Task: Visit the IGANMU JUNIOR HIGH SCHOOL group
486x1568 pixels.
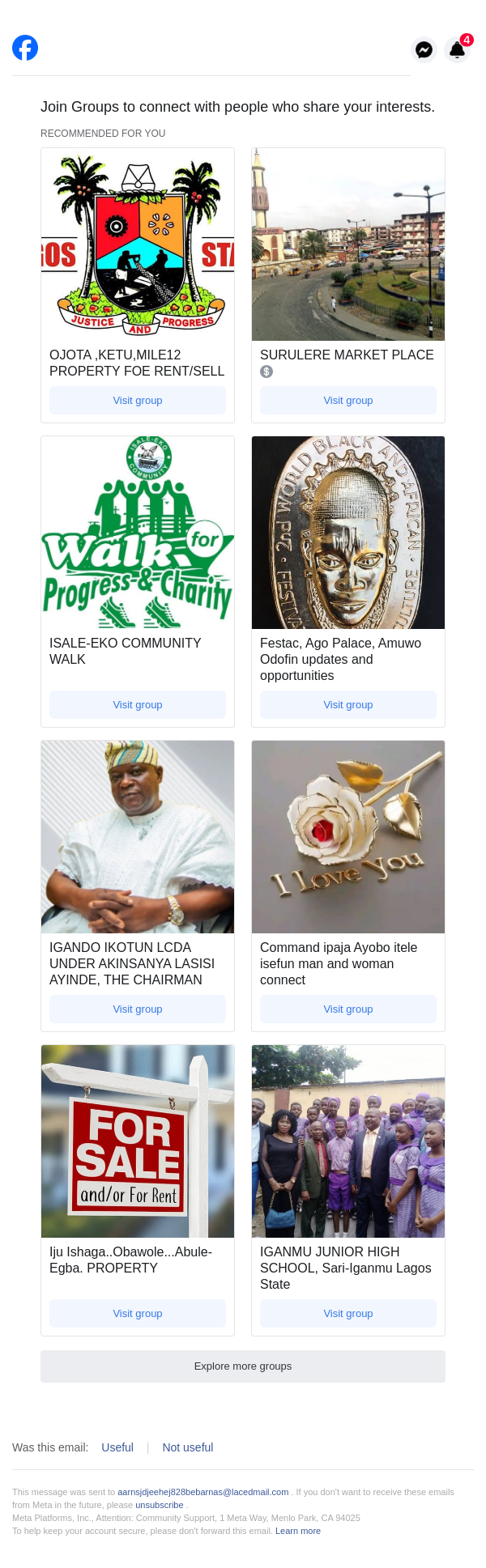Action: [348, 1313]
